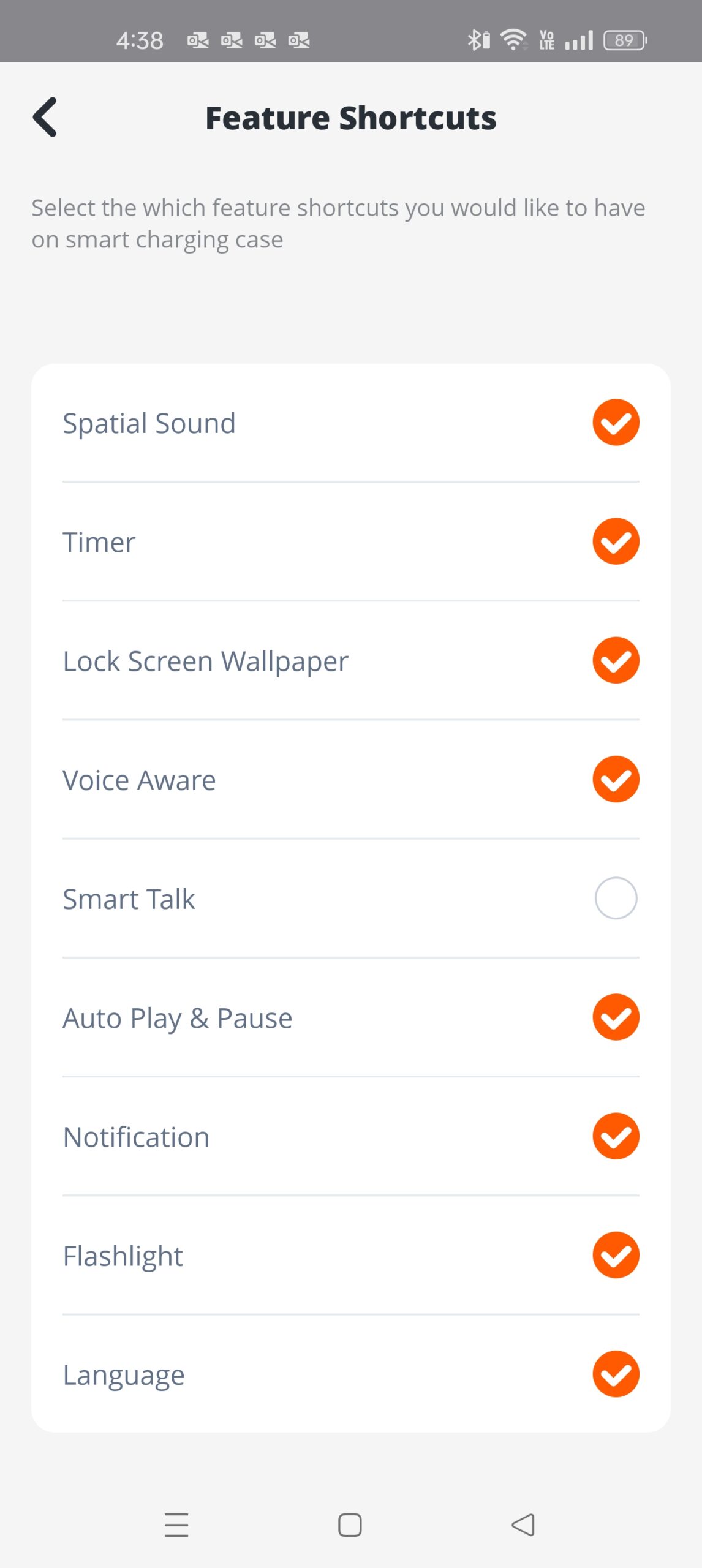702x1568 pixels.
Task: Deselect the Flashlight shortcut
Action: pos(616,1255)
